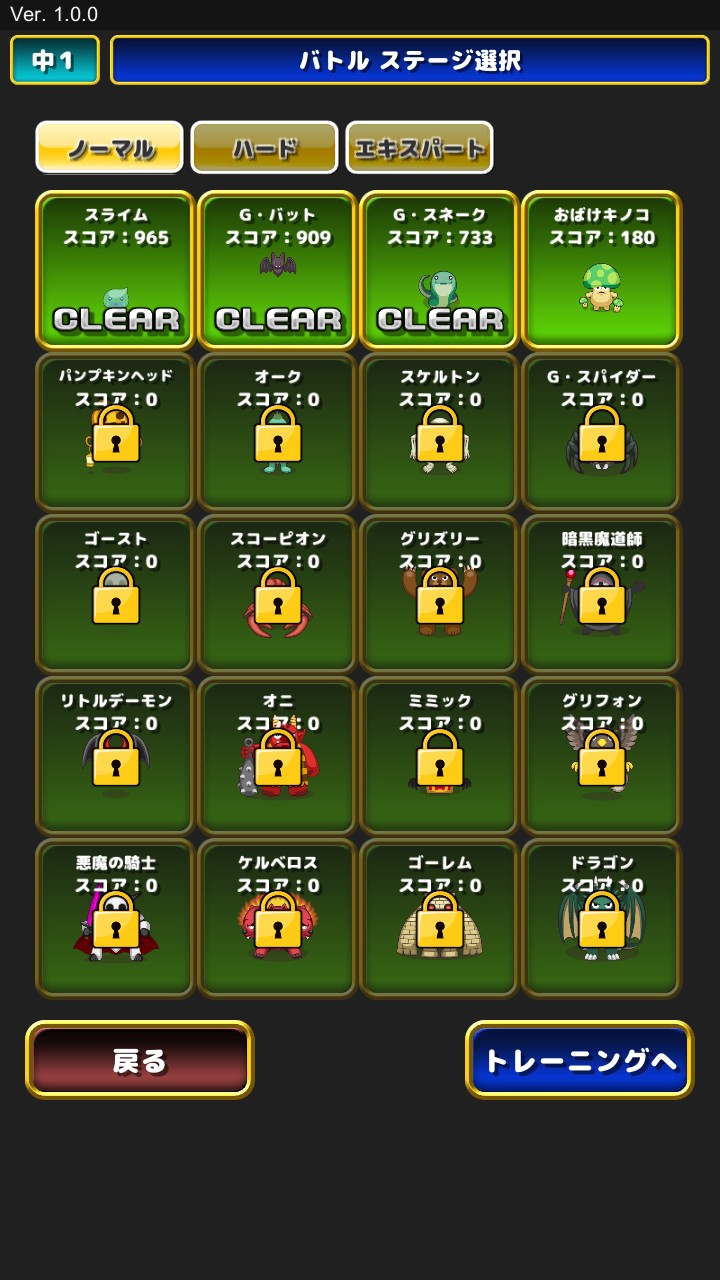
Task: Switch to the ハード difficulty tab
Action: pyautogui.click(x=264, y=148)
